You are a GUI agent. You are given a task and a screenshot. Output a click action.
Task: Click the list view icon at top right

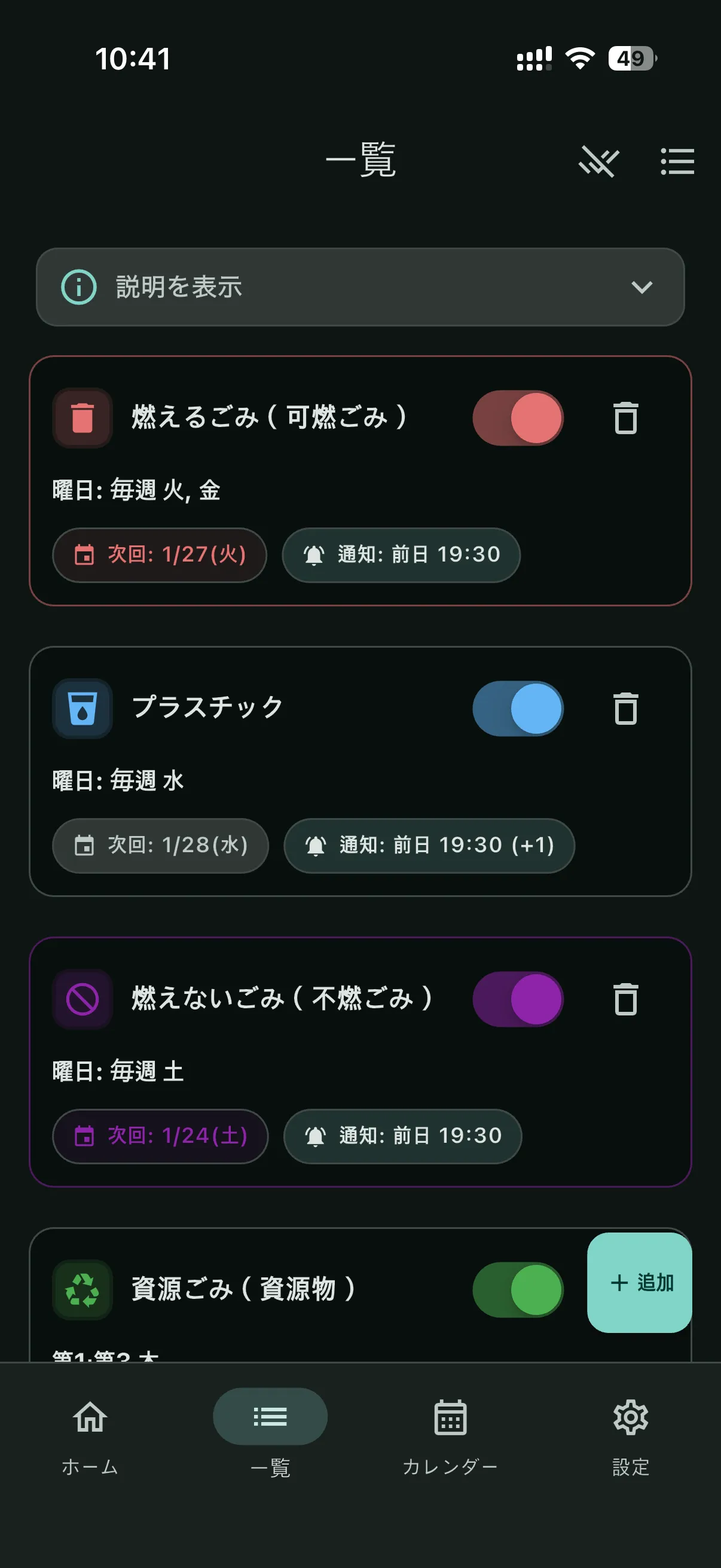(x=677, y=161)
